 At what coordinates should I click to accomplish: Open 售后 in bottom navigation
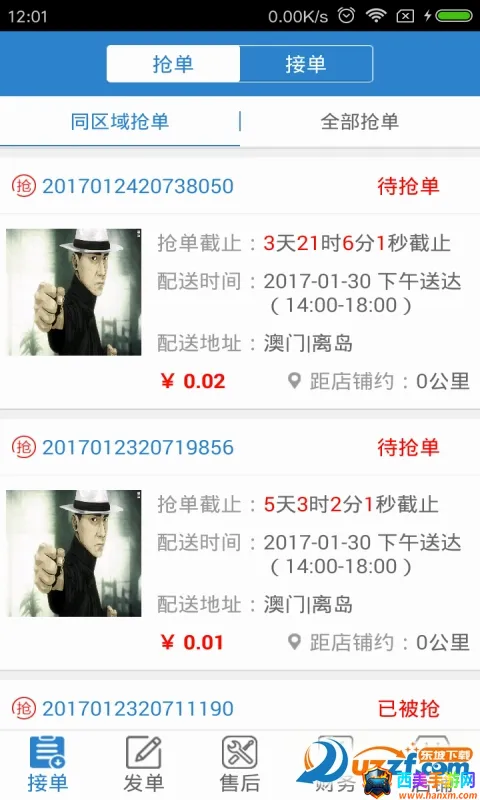(240, 764)
